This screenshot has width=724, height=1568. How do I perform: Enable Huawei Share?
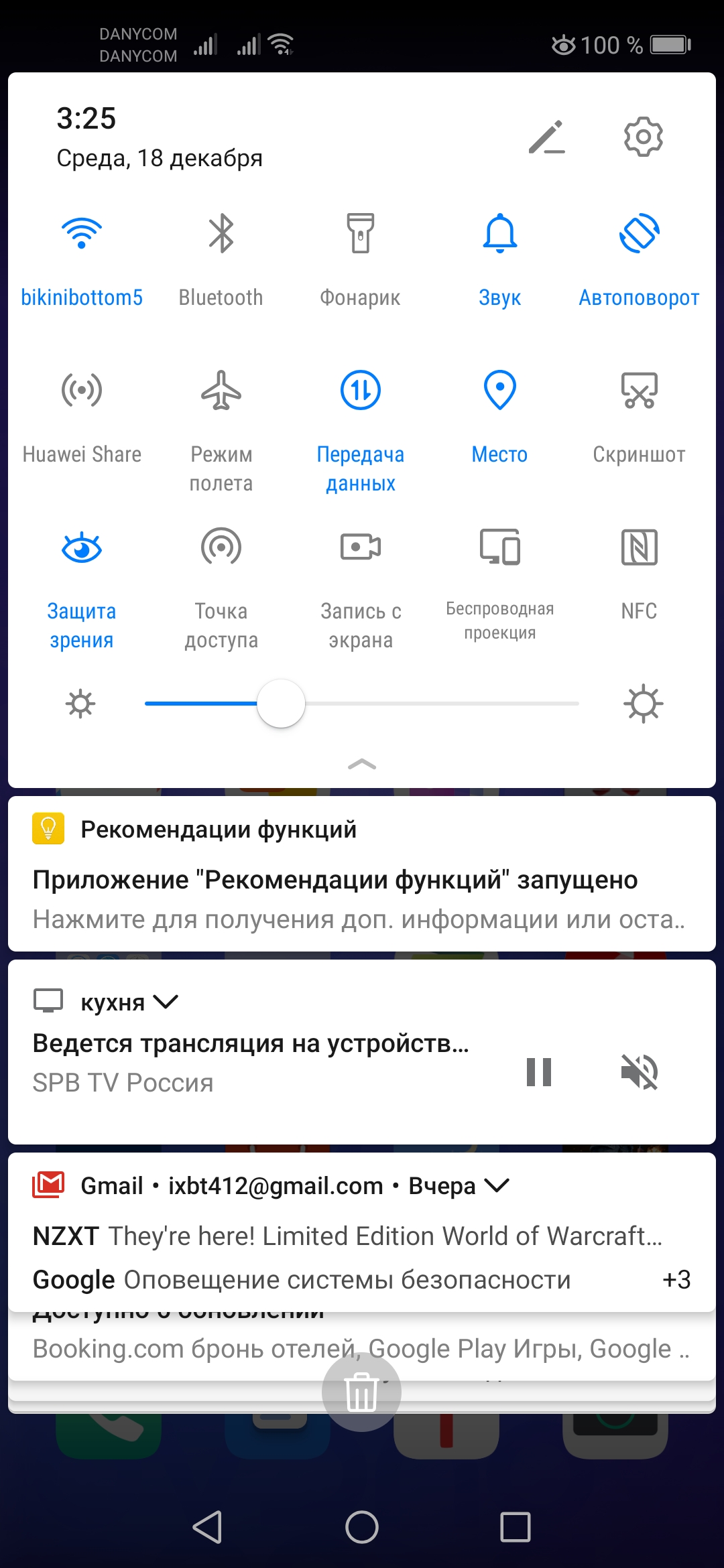pyautogui.click(x=82, y=391)
